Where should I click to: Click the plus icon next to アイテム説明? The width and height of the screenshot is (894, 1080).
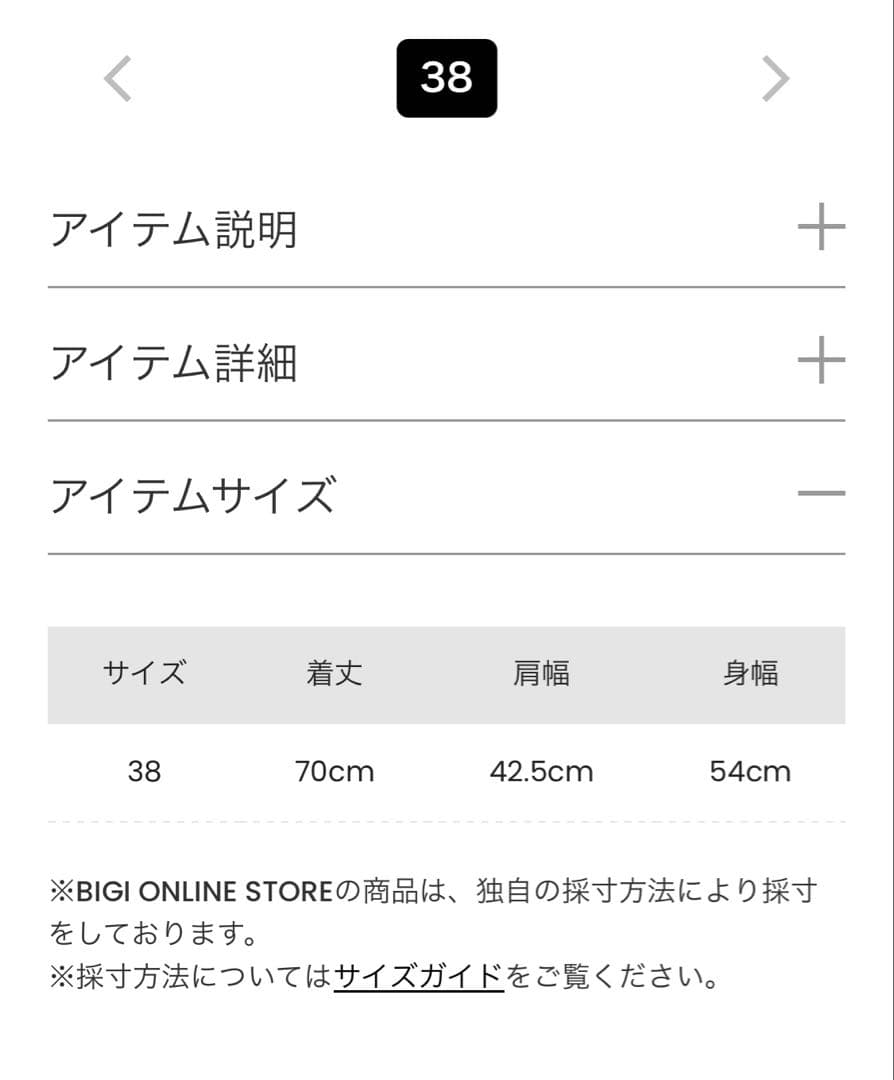(823, 228)
